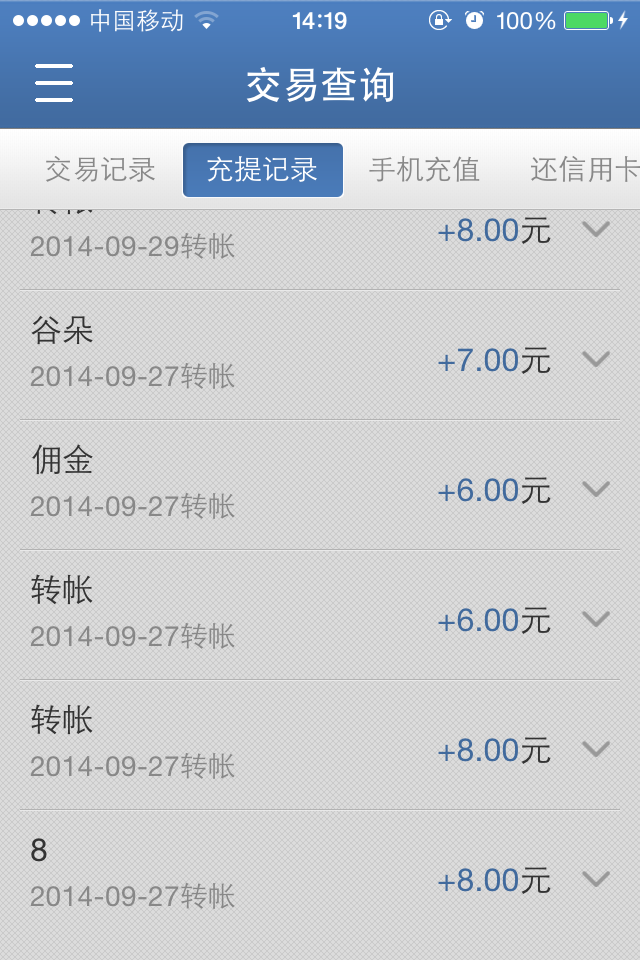
Task: Switch to the 交易记录 tab
Action: (100, 170)
